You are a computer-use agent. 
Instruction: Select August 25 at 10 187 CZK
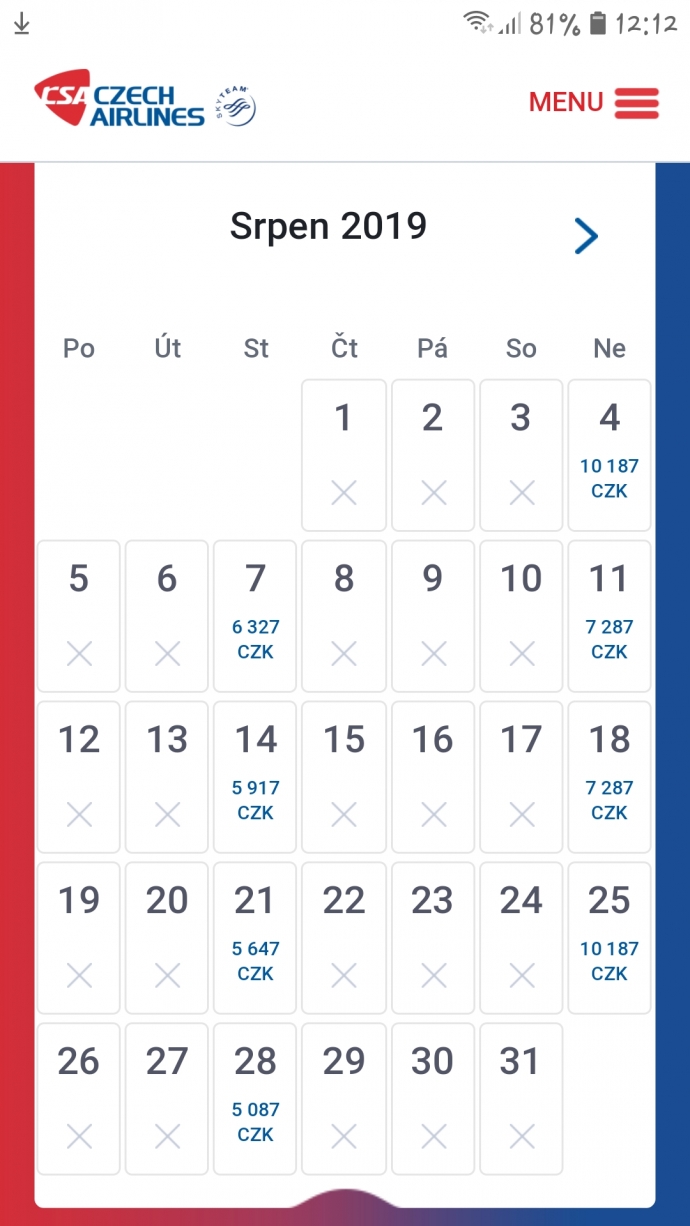click(609, 938)
